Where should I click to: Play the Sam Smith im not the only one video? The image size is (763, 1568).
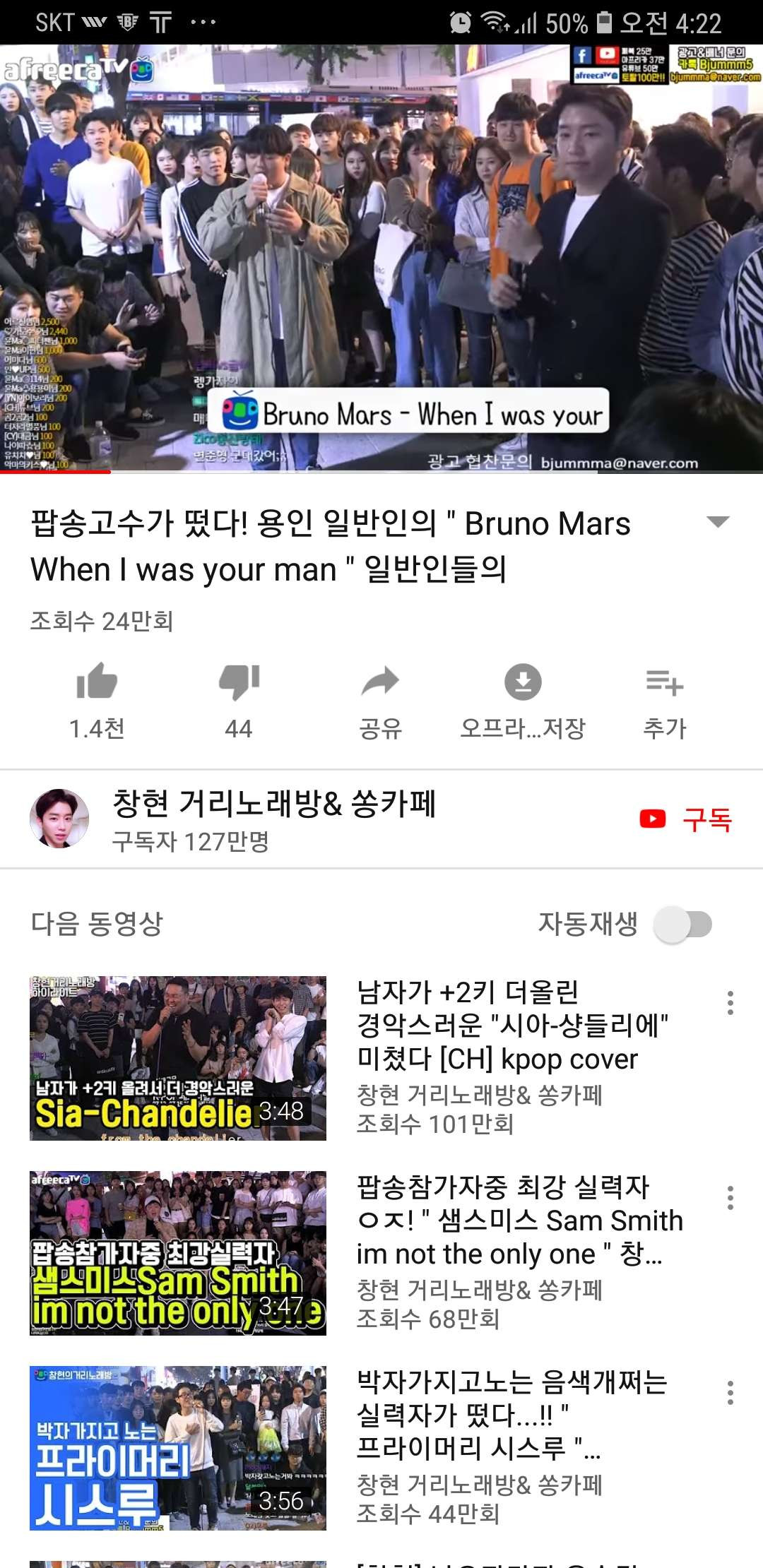click(x=178, y=1253)
